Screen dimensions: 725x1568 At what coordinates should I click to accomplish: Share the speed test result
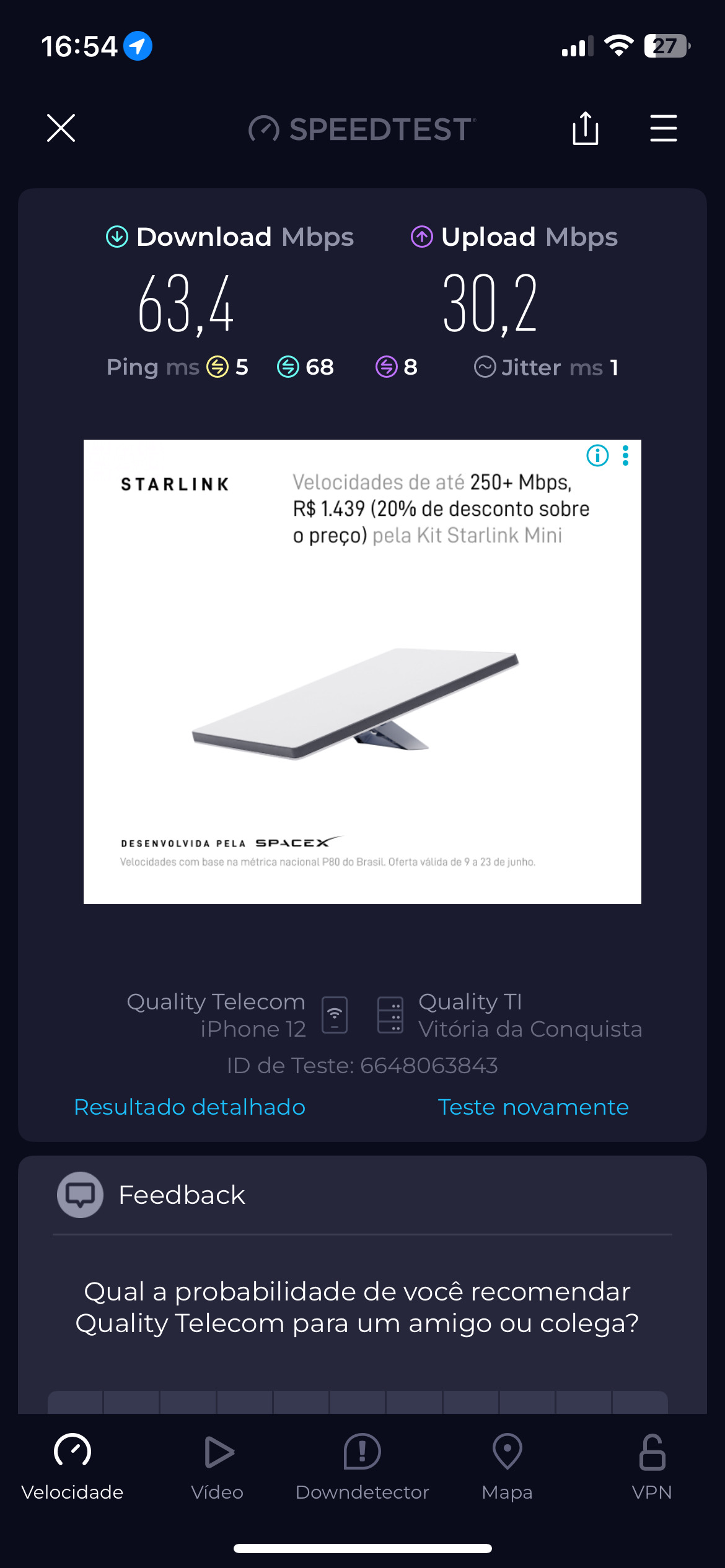pos(585,128)
